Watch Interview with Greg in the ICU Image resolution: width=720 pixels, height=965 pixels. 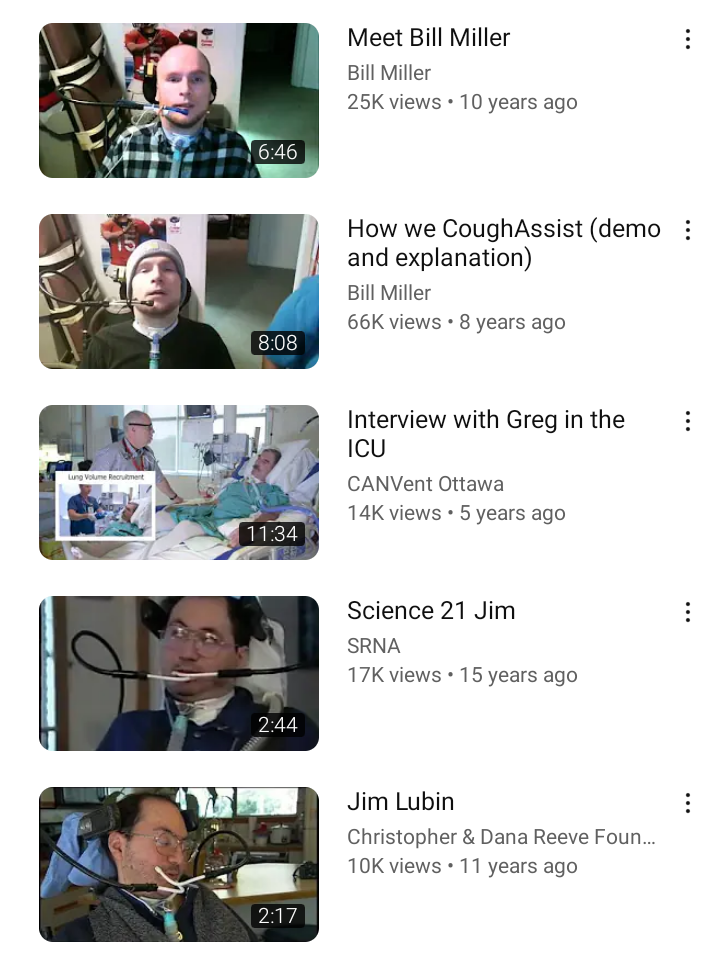pos(179,482)
